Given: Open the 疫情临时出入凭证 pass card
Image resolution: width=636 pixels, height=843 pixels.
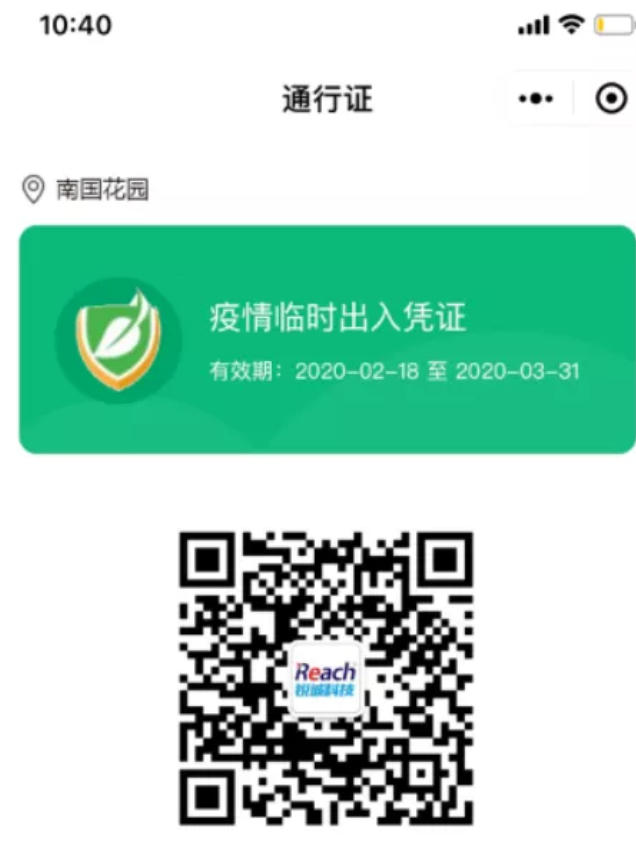Looking at the screenshot, I should click(x=326, y=339).
